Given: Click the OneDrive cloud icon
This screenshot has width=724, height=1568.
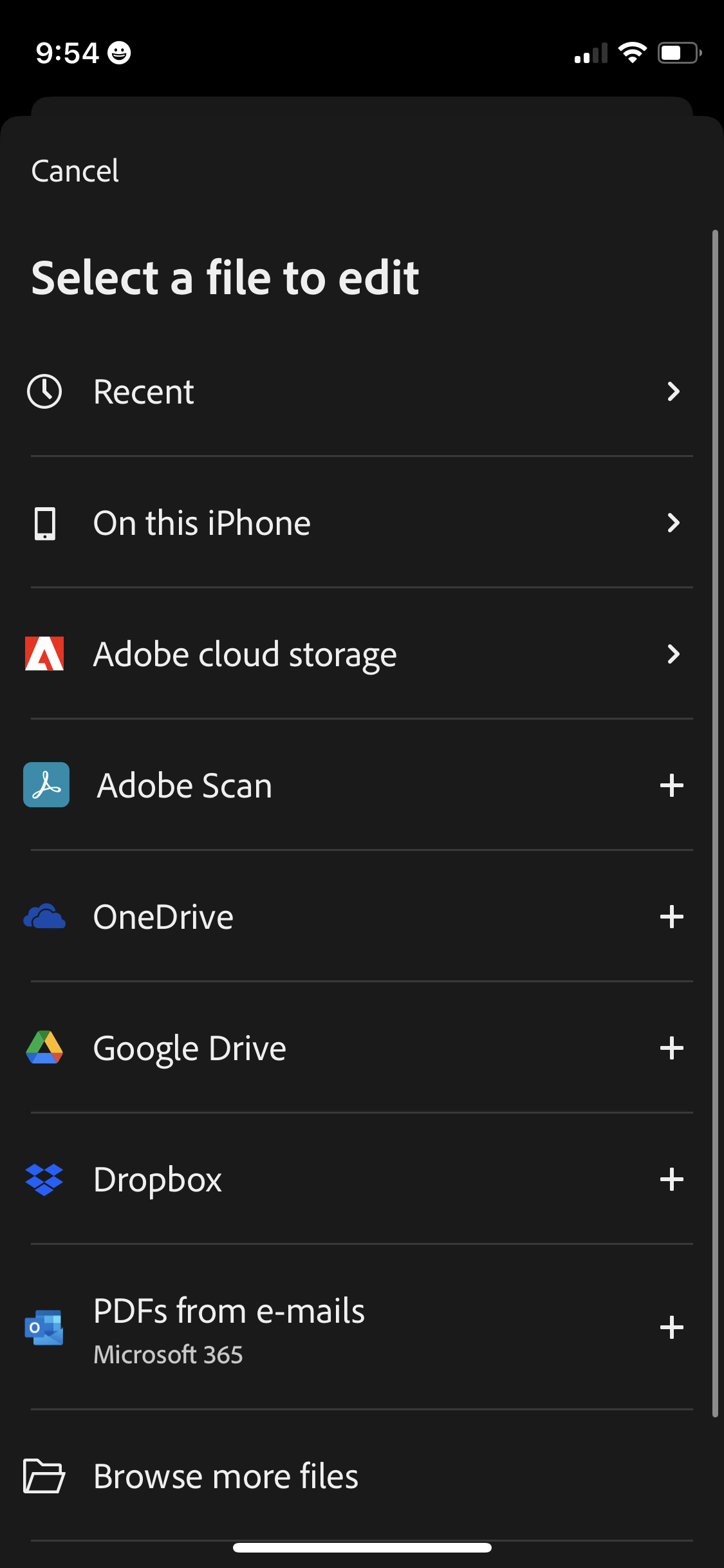Looking at the screenshot, I should tap(45, 917).
